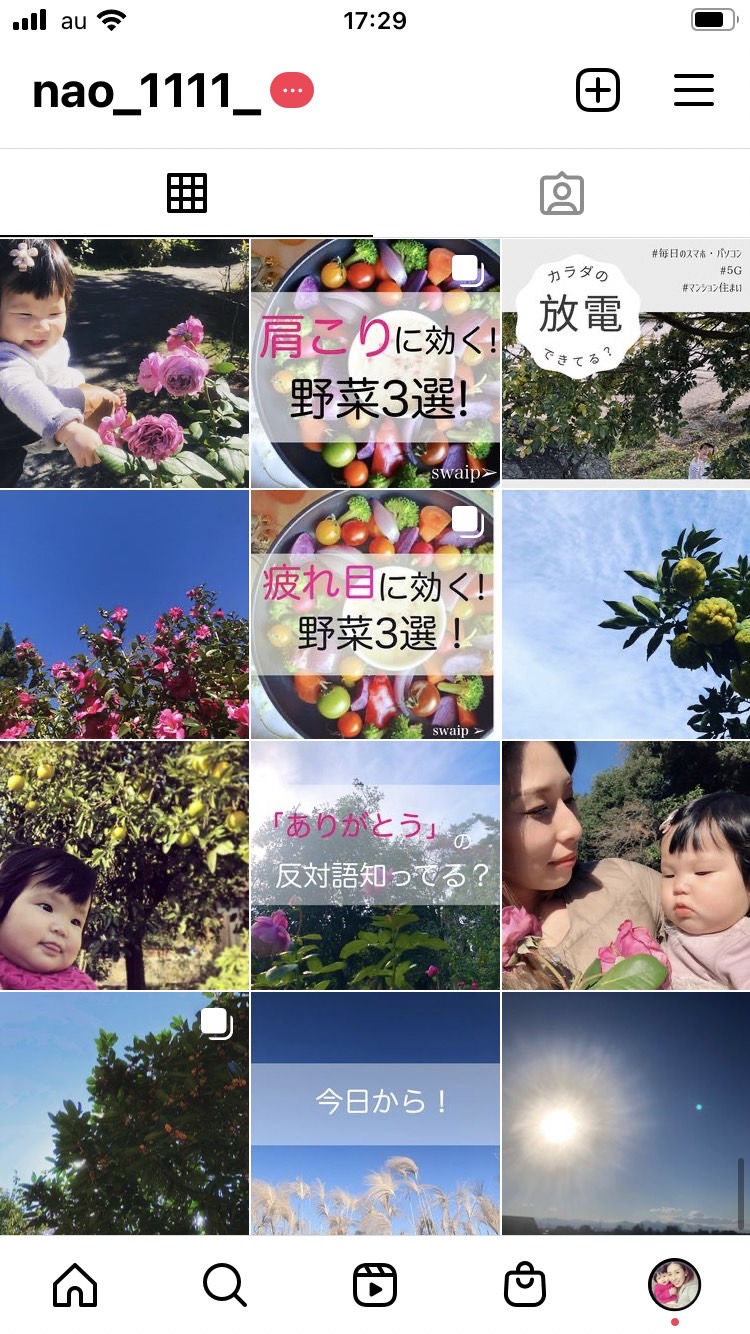Open the 疲れ目に効く！野菜3選 post

(x=375, y=614)
